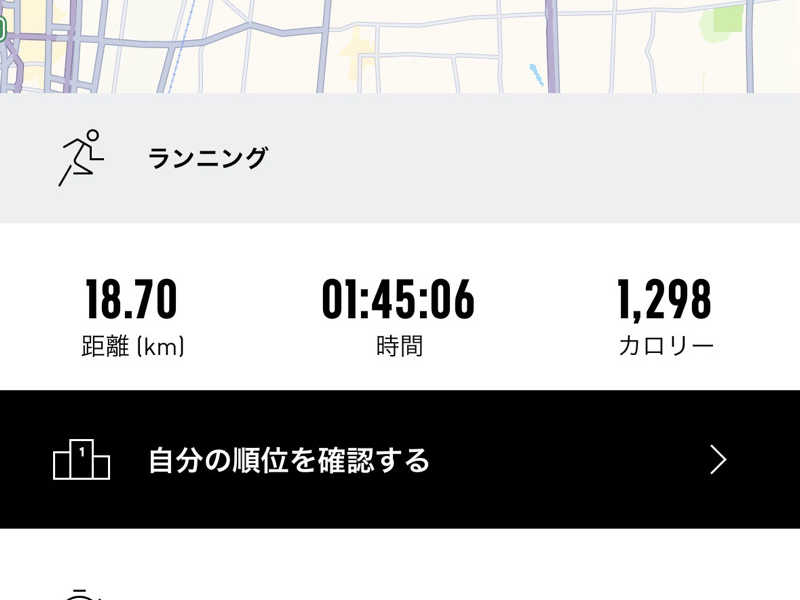The width and height of the screenshot is (800, 600).
Task: Open 自分の順位を確認する ranking row
Action: click(400, 460)
